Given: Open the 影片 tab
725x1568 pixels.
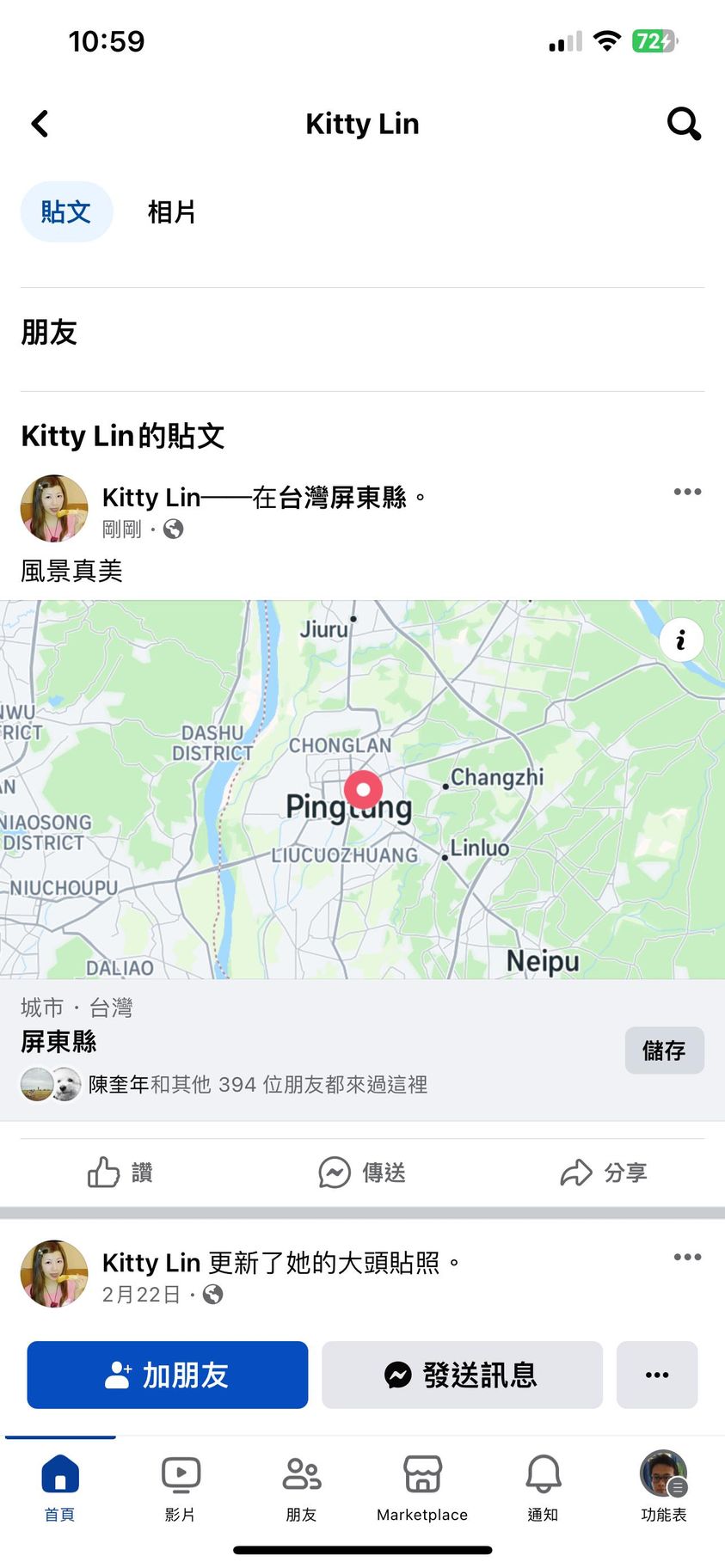Looking at the screenshot, I should [181, 1487].
